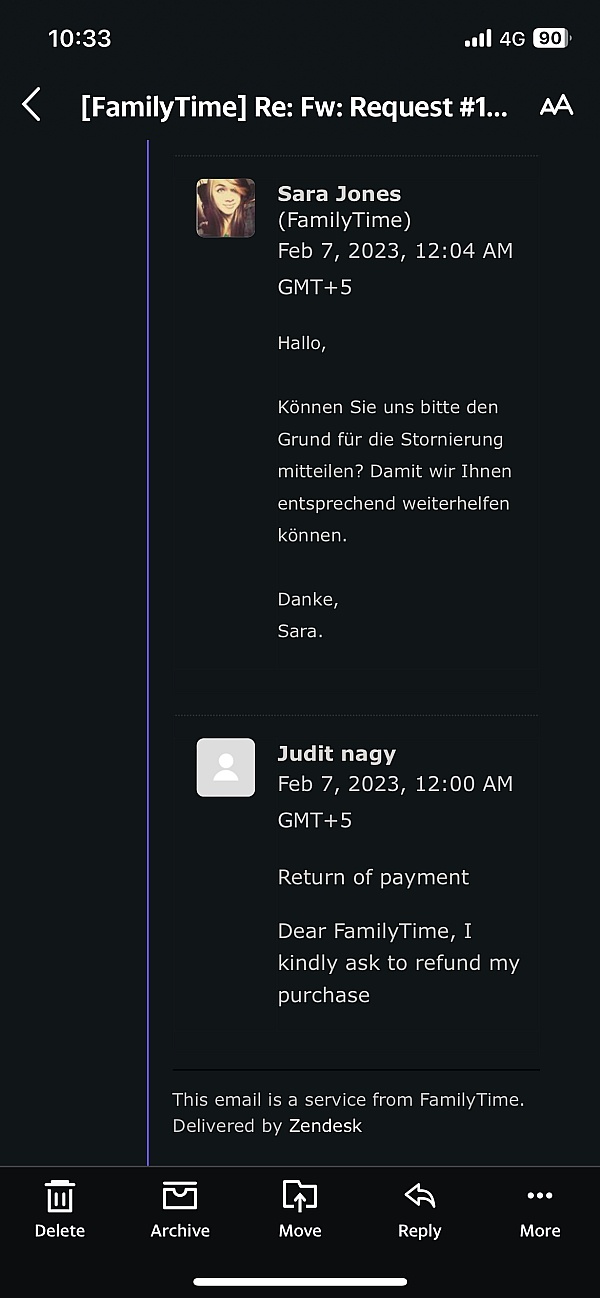Screen dimensions: 600x1298
Task: Open the text size AA option
Action: click(x=556, y=106)
